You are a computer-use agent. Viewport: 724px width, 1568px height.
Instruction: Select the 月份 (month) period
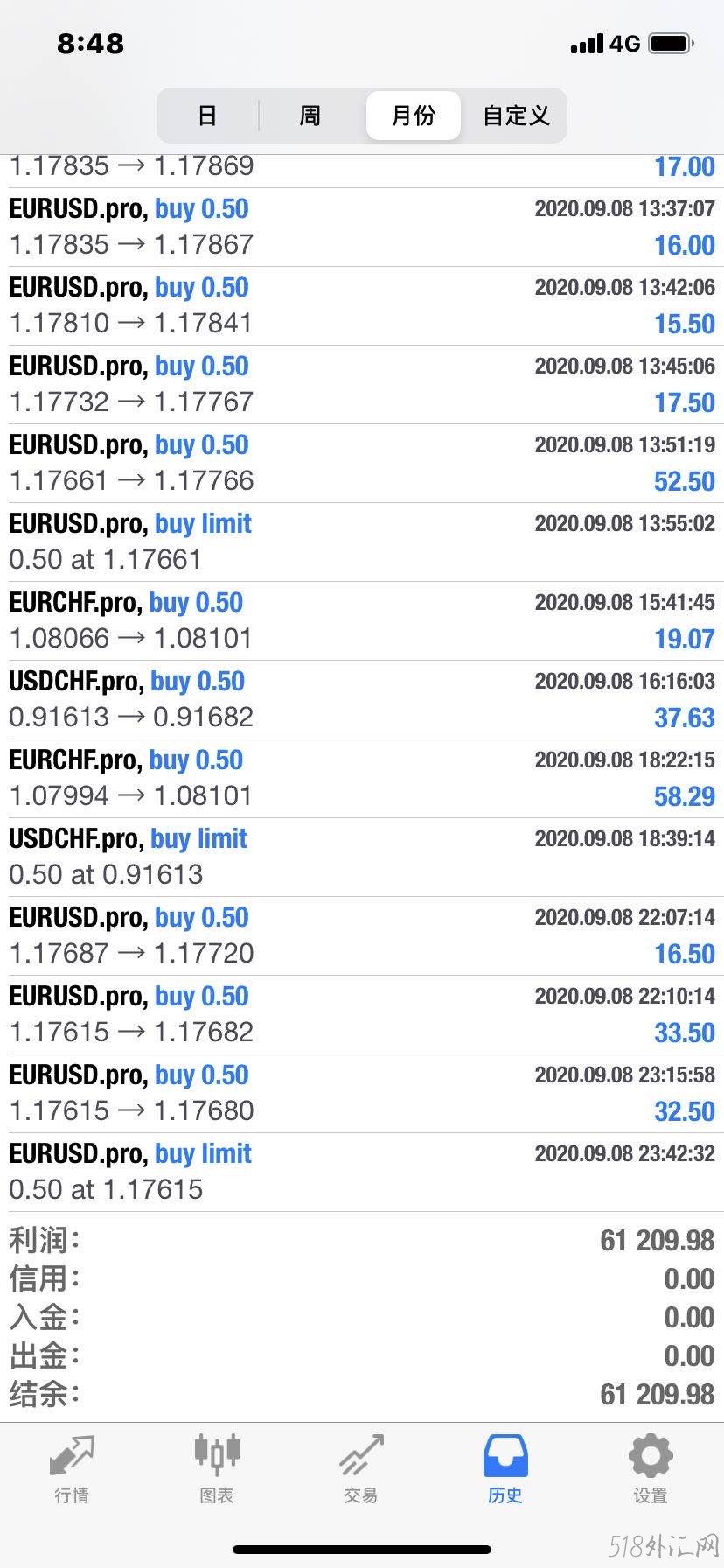point(413,115)
